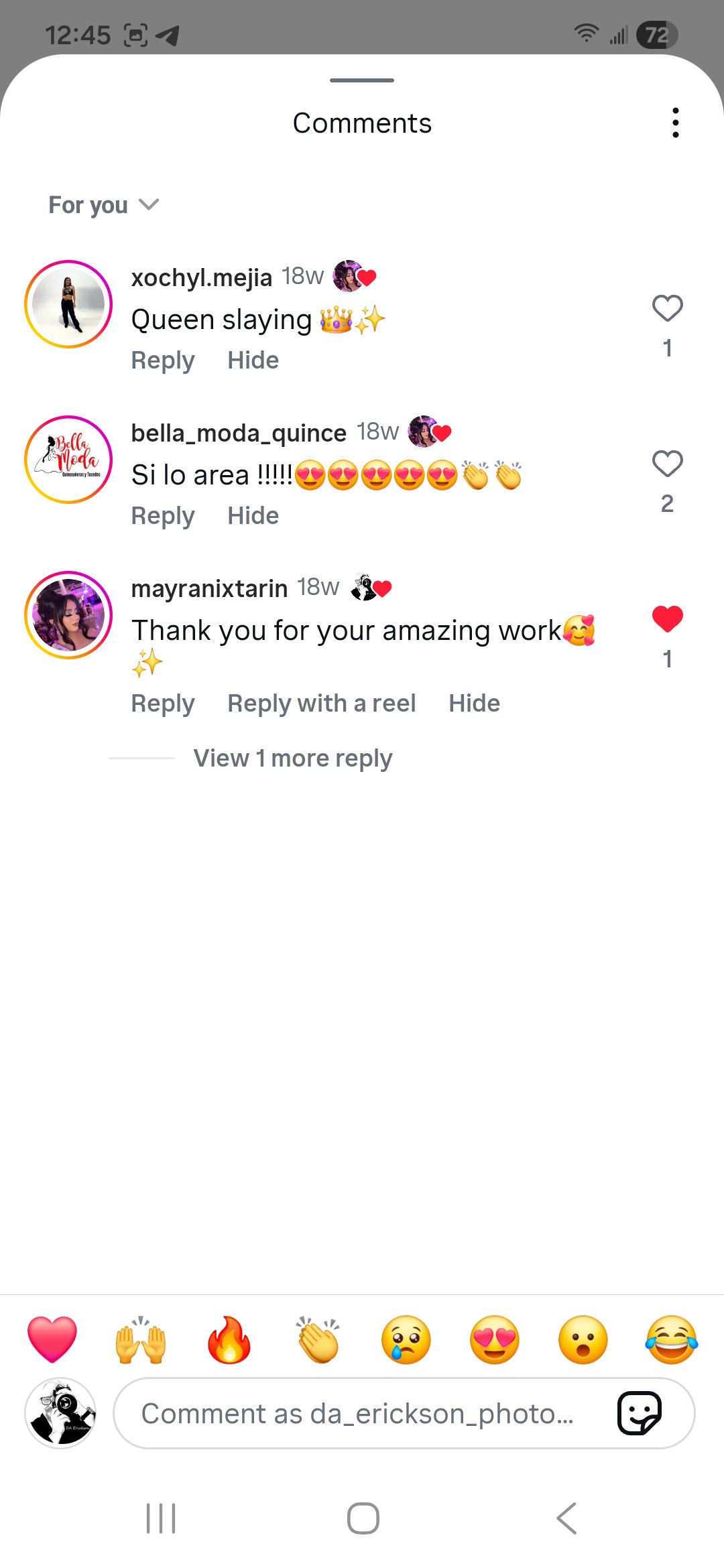Reply to mayranixtarin's comment
The image size is (724, 1568).
click(x=163, y=704)
